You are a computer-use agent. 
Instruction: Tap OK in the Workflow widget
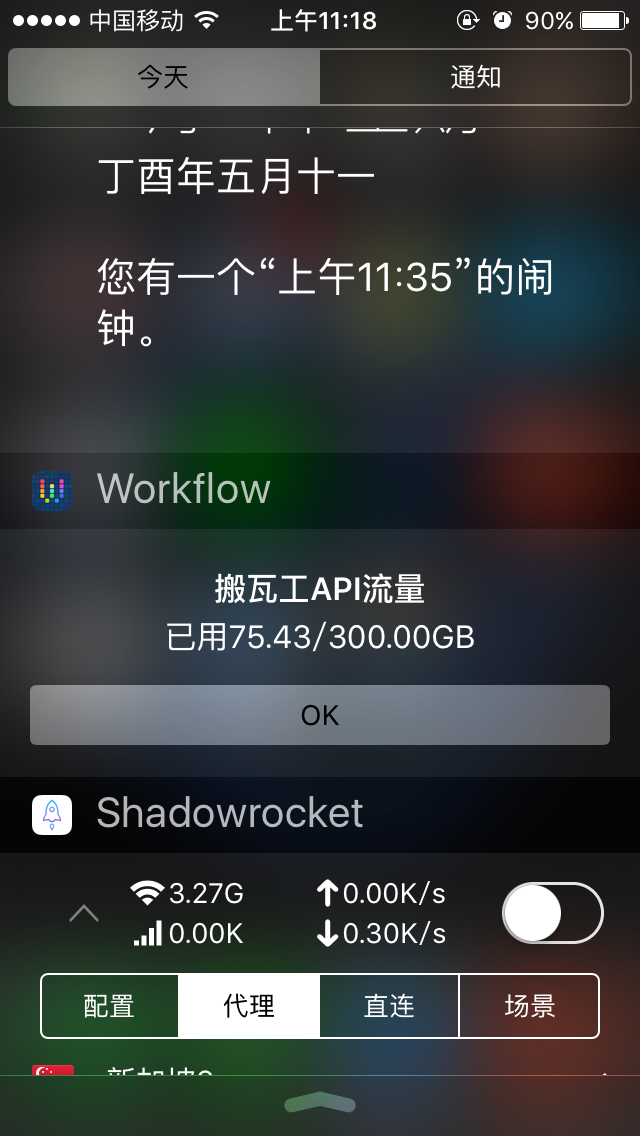click(x=320, y=715)
